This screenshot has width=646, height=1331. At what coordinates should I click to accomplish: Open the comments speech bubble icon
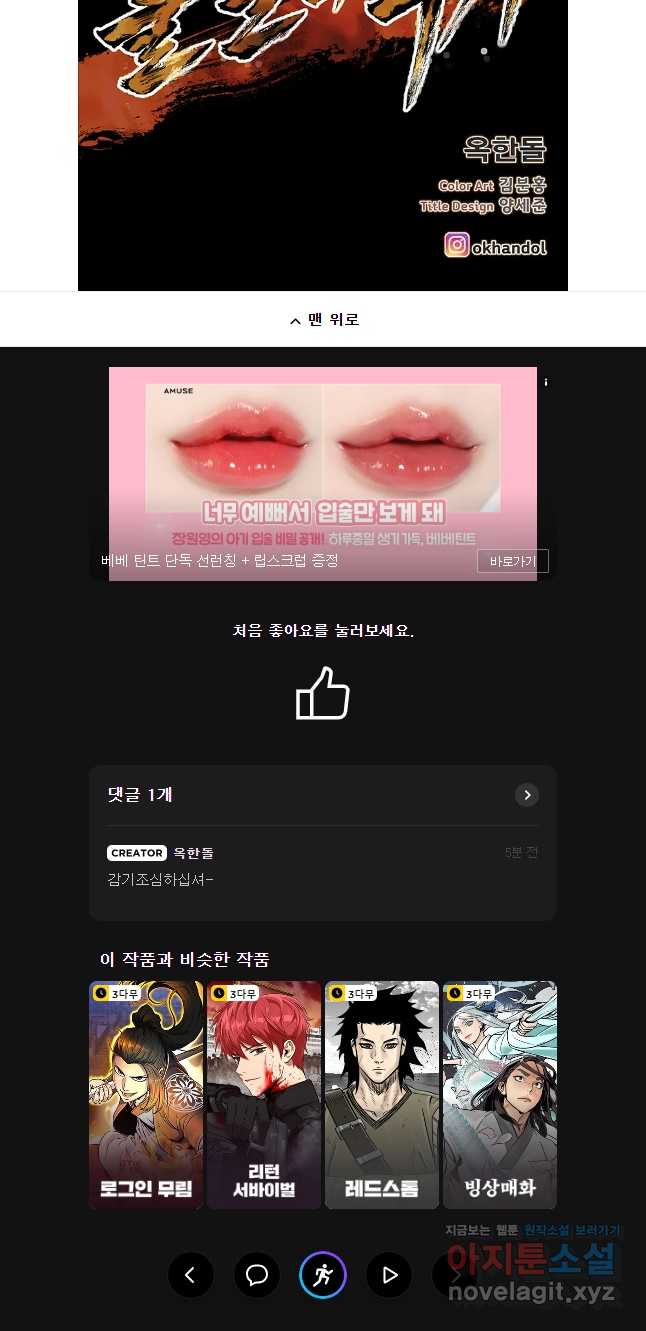[257, 1275]
